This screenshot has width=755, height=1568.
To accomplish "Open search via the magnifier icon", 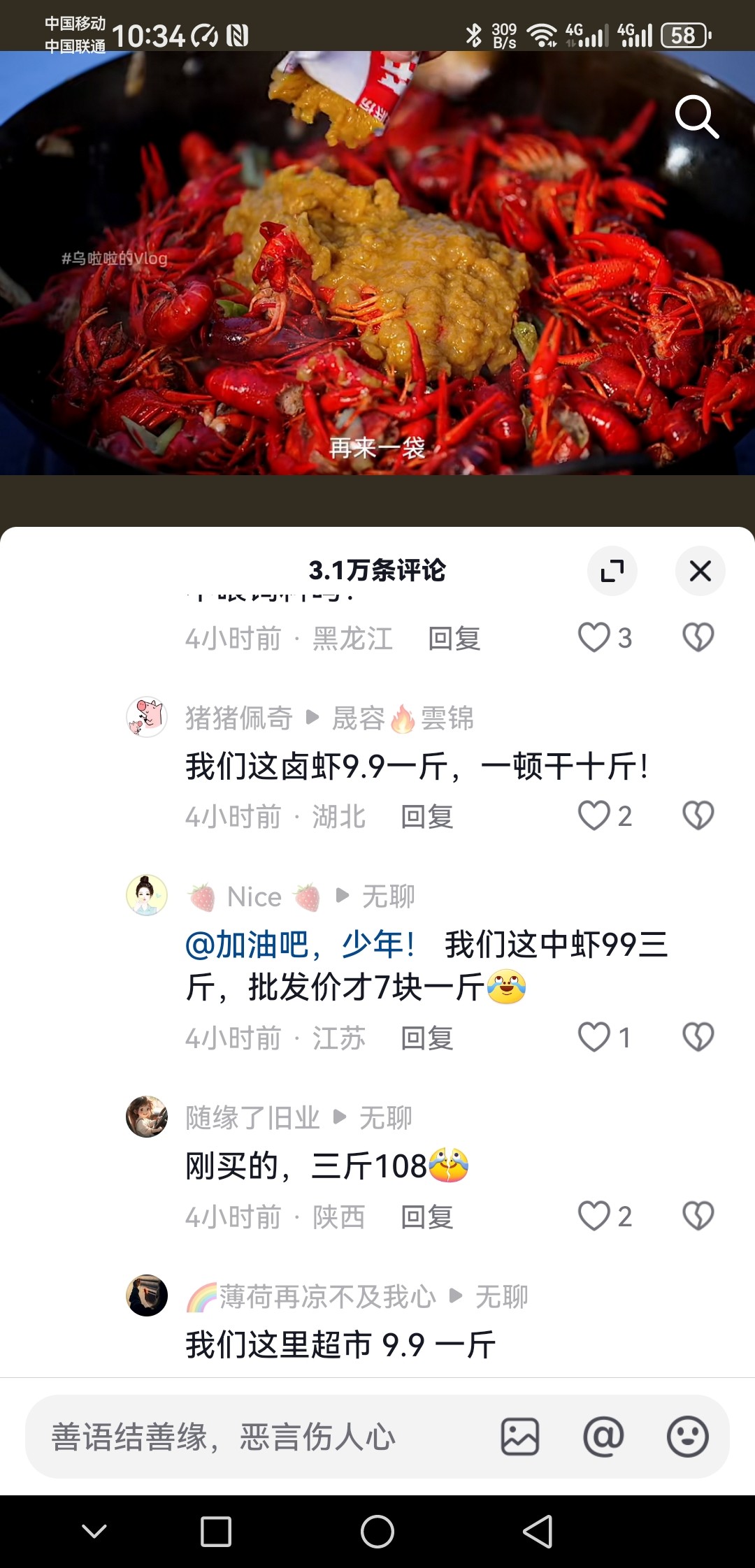I will pos(697,117).
